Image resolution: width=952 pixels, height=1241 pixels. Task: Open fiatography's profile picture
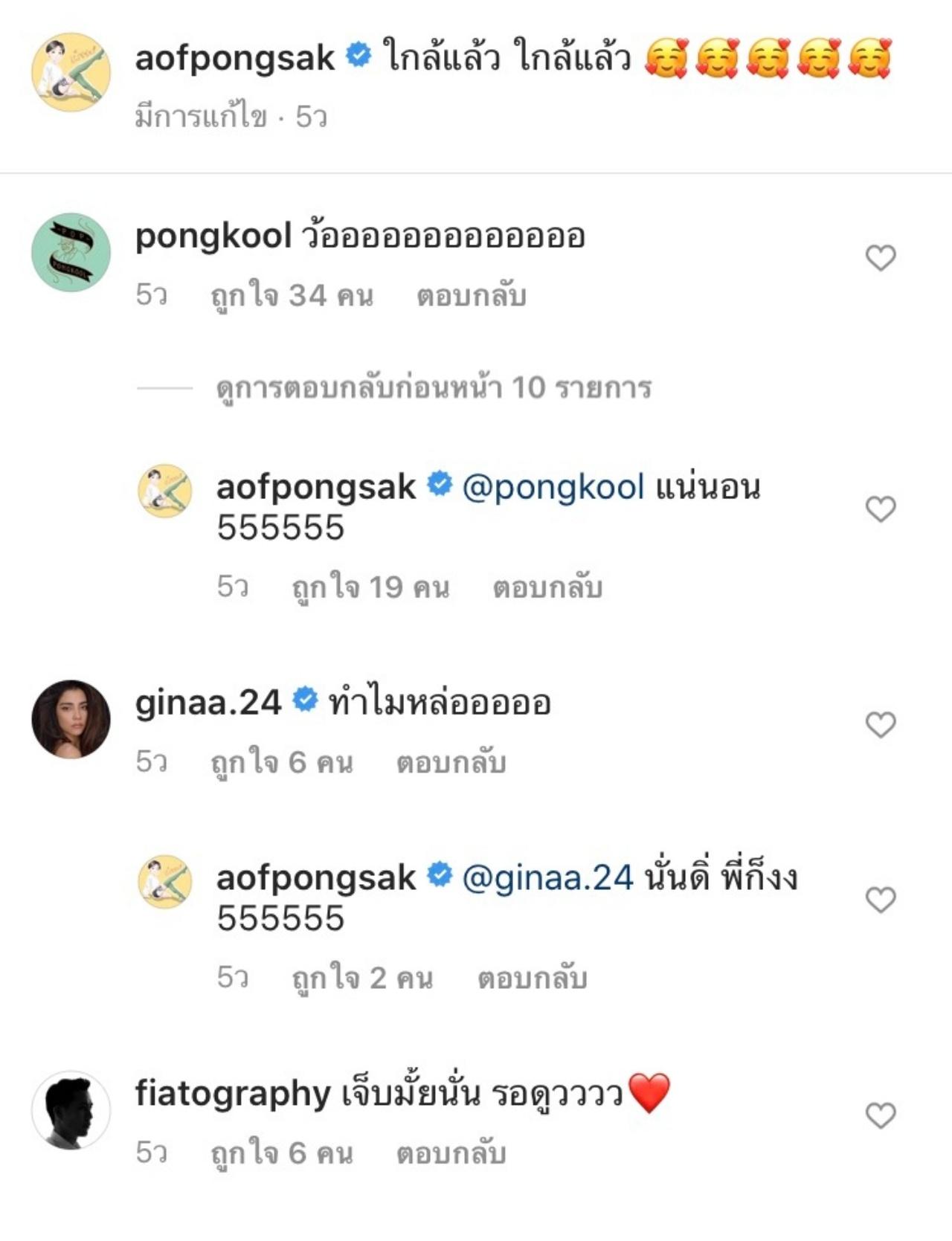tap(71, 1110)
